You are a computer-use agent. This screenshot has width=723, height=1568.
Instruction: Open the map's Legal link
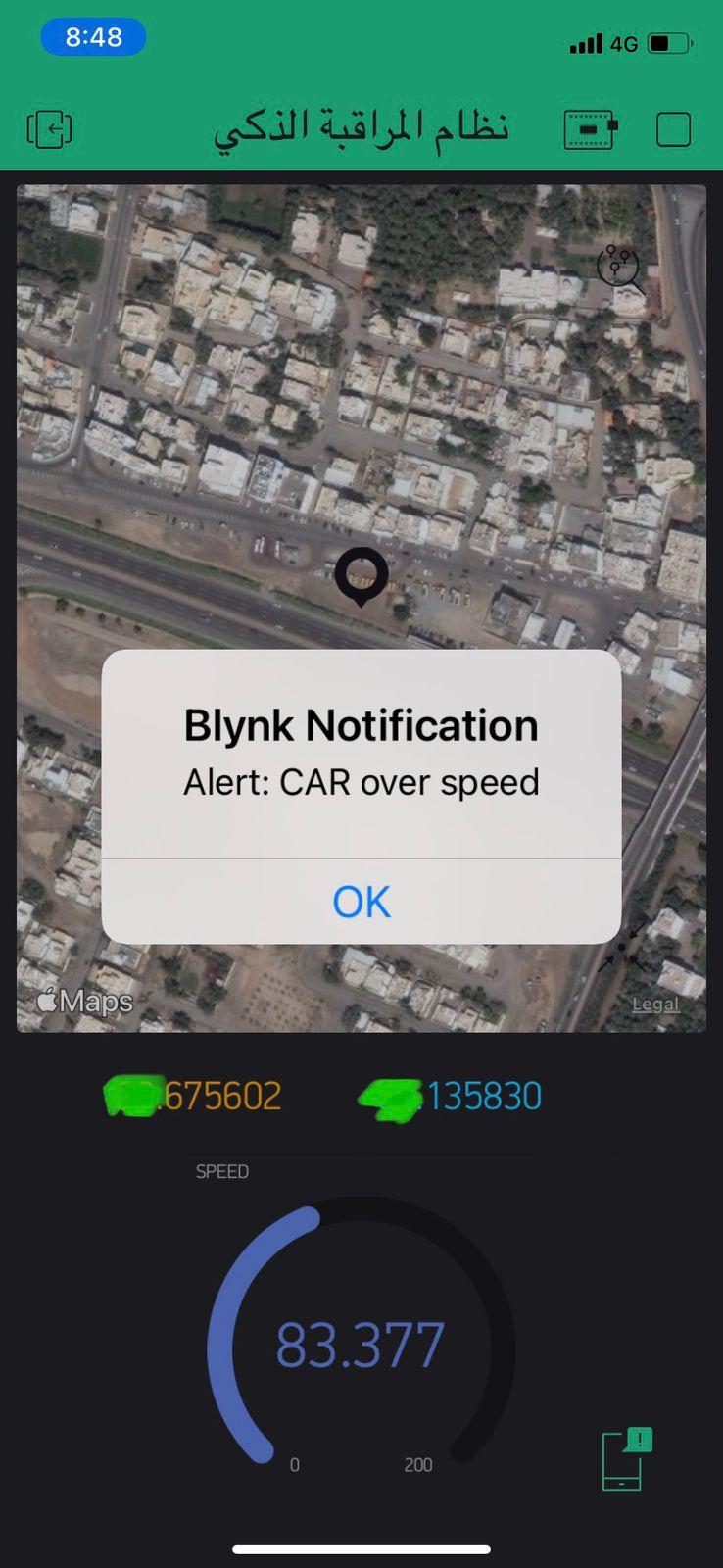pos(654,1004)
